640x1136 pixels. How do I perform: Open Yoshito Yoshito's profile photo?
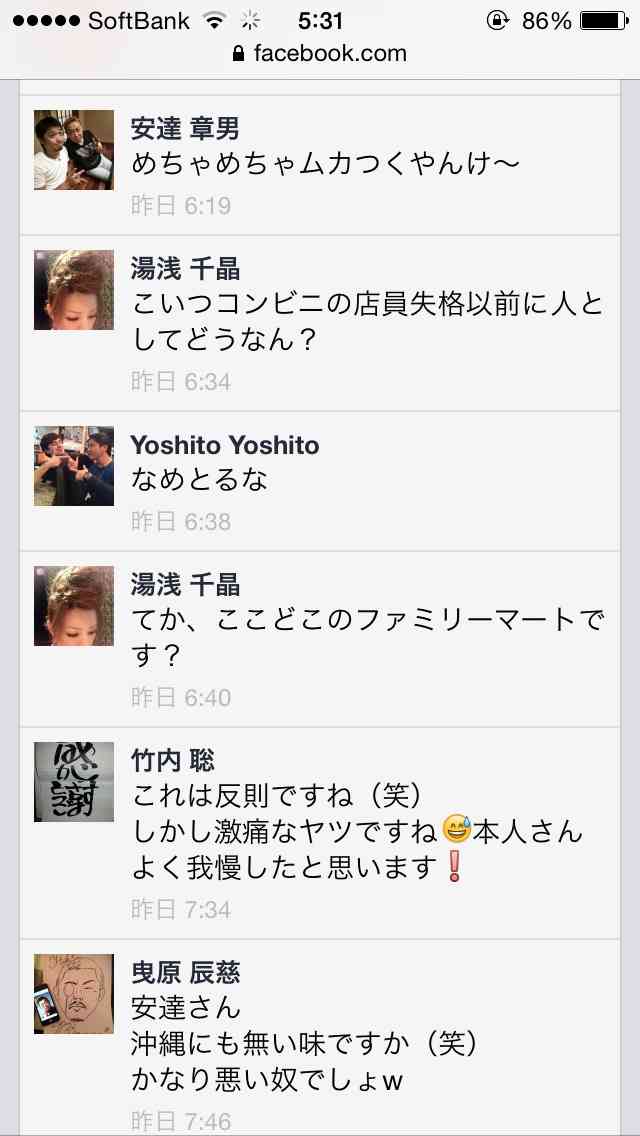point(74,466)
